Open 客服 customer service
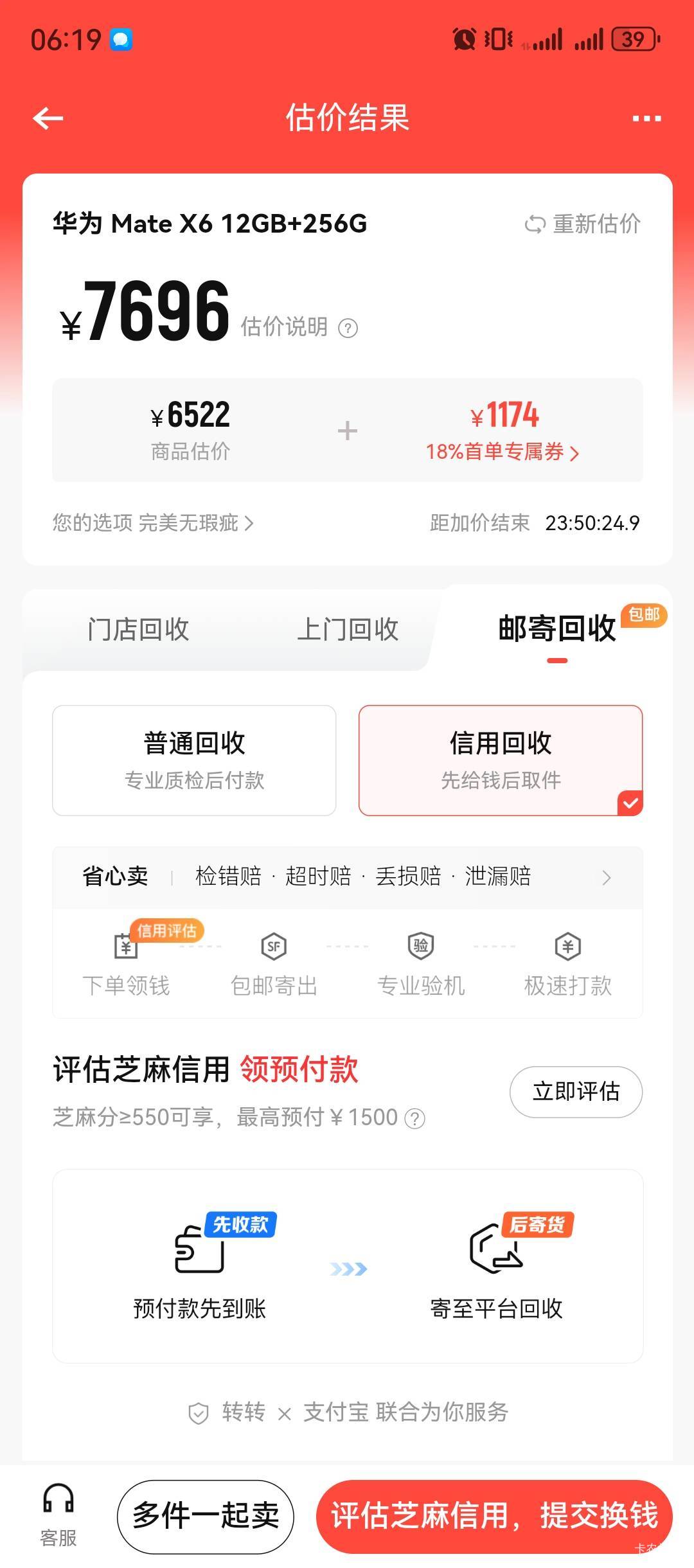 pos(58,1516)
